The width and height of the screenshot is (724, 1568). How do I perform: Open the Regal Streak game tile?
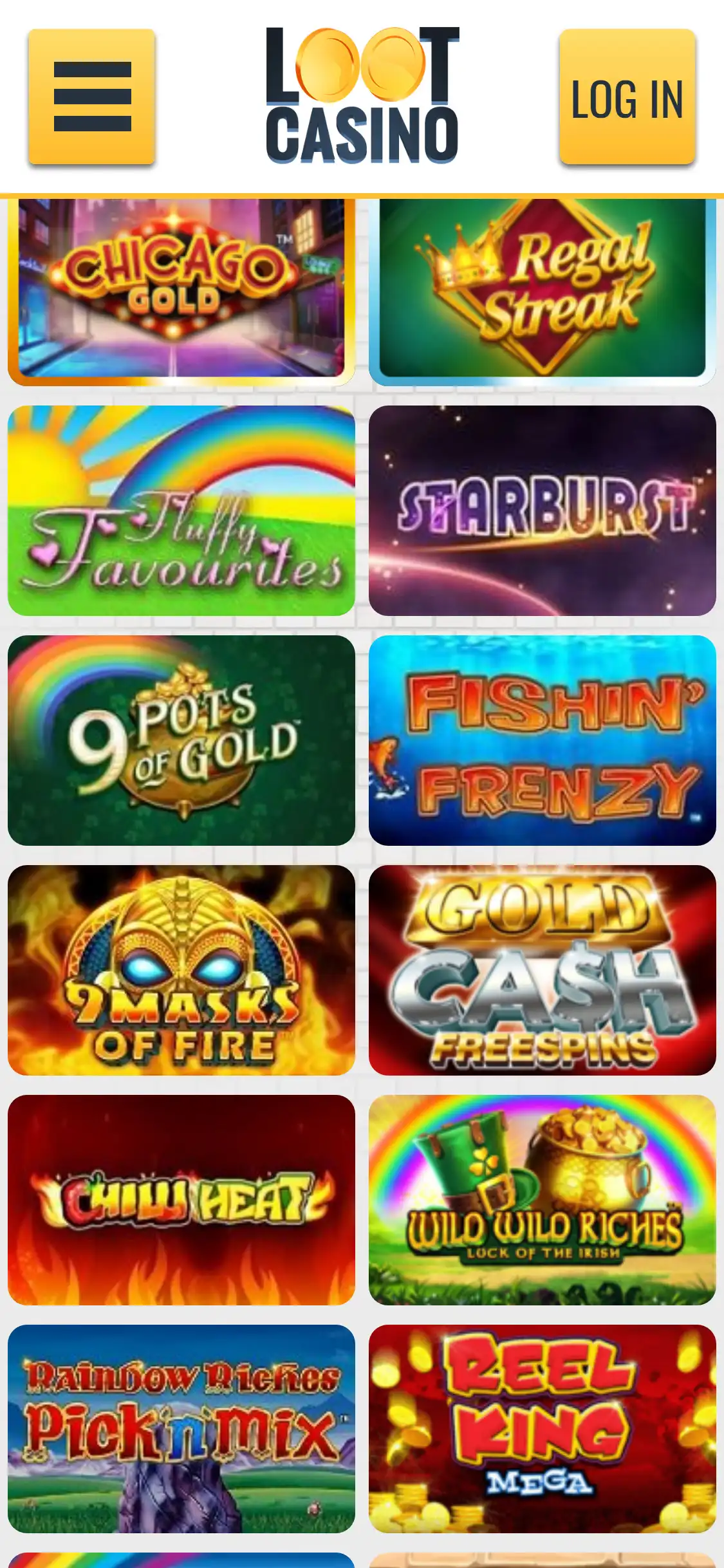pos(544,290)
